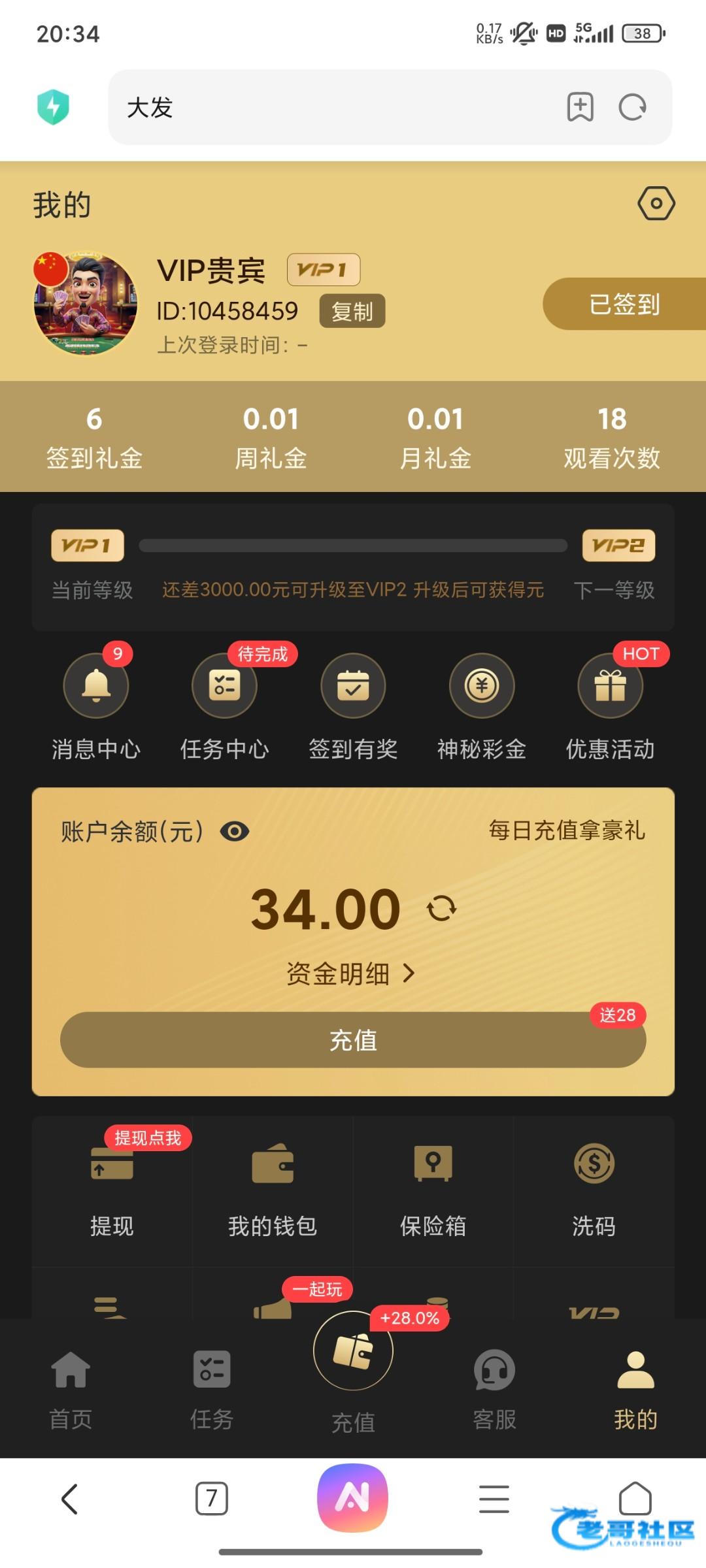Tap the 已签到 sign-in button
Screen dimensions: 706x1568
pos(624,304)
